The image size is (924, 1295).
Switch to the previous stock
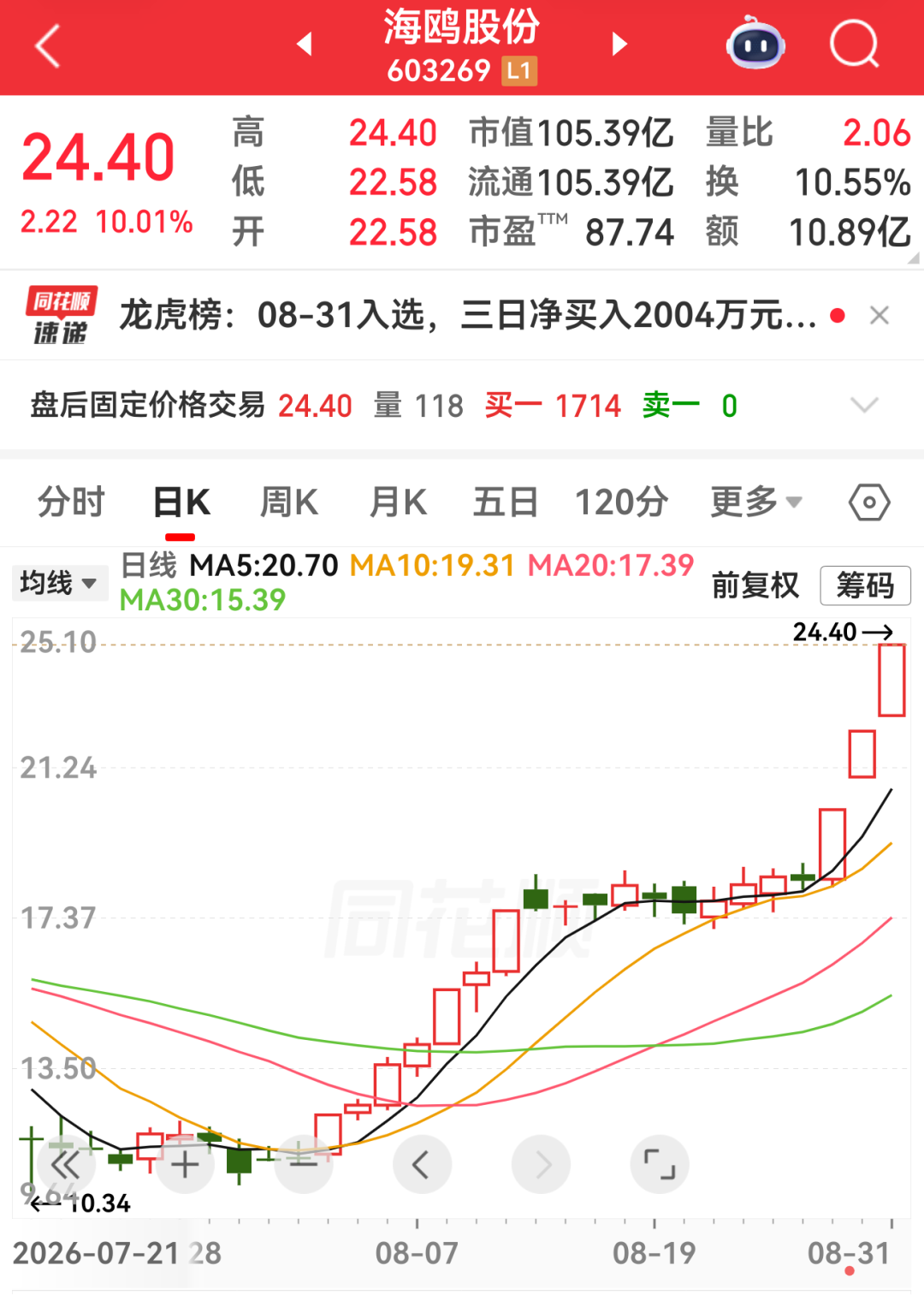pyautogui.click(x=304, y=45)
